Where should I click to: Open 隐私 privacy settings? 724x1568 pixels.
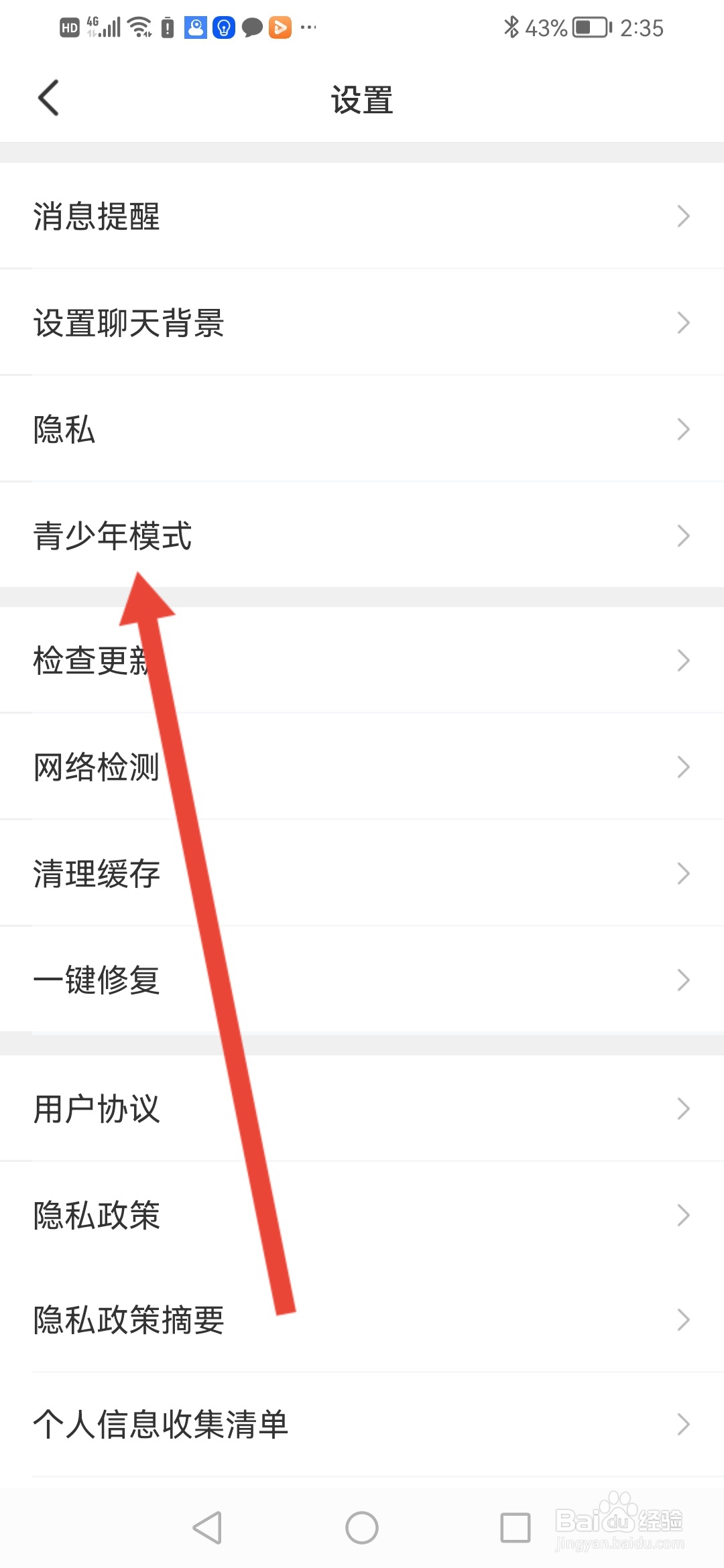coord(64,430)
